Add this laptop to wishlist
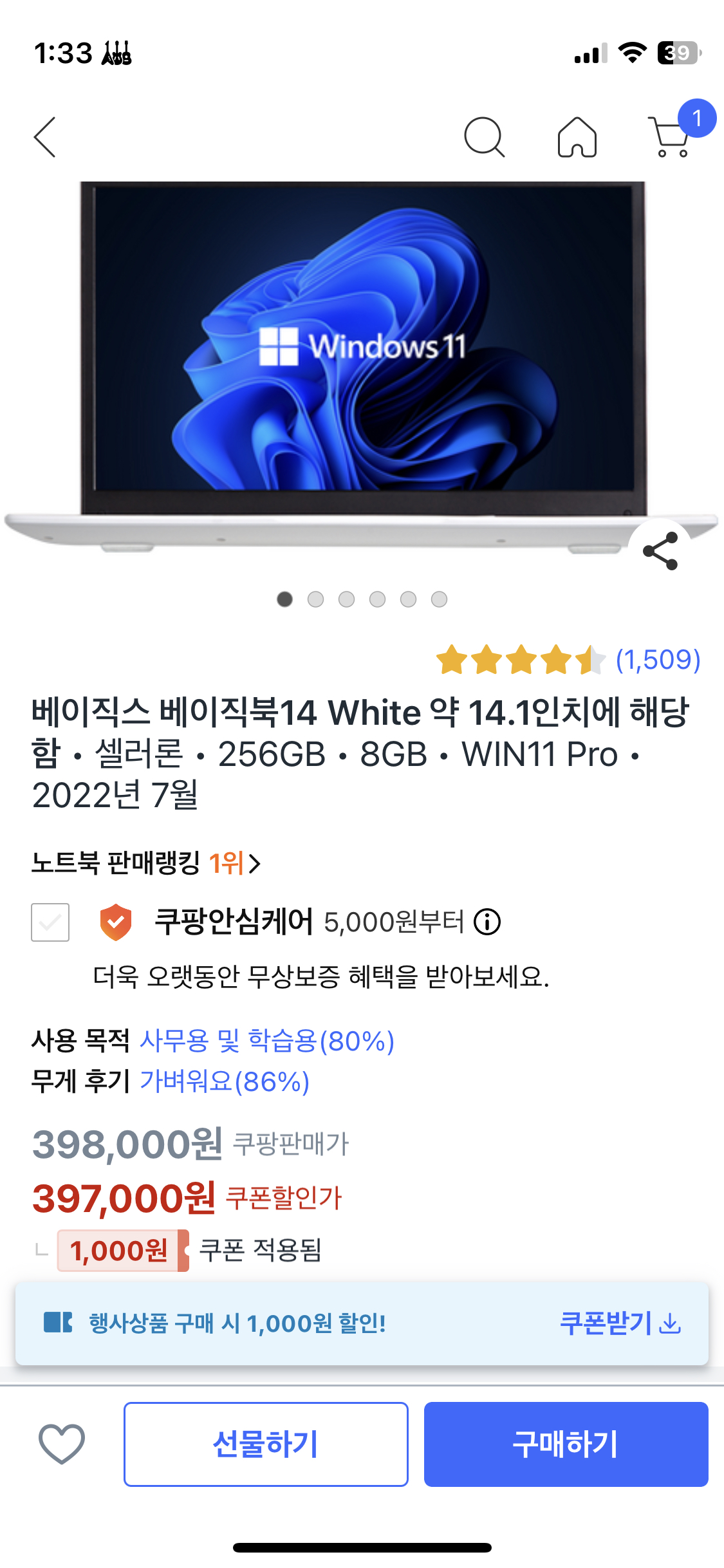The width and height of the screenshot is (724, 1568). [x=62, y=1444]
